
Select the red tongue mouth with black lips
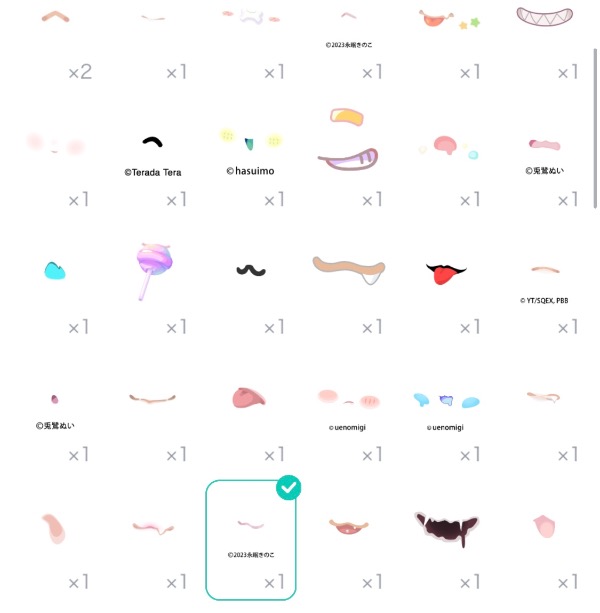click(x=446, y=273)
